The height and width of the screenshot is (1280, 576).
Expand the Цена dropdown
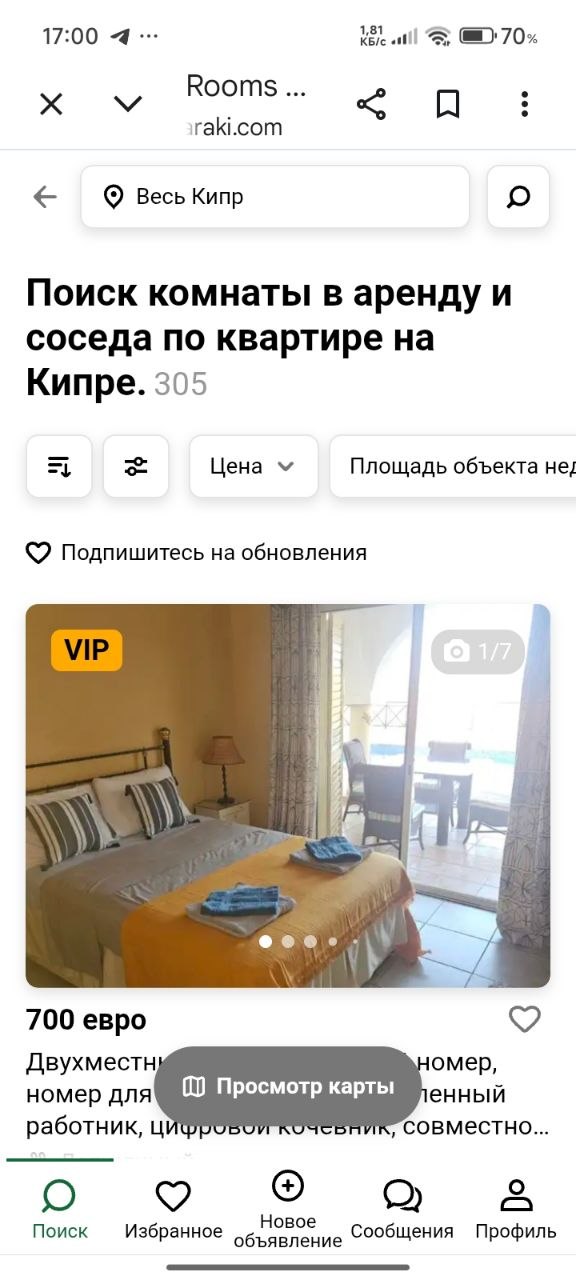(253, 466)
